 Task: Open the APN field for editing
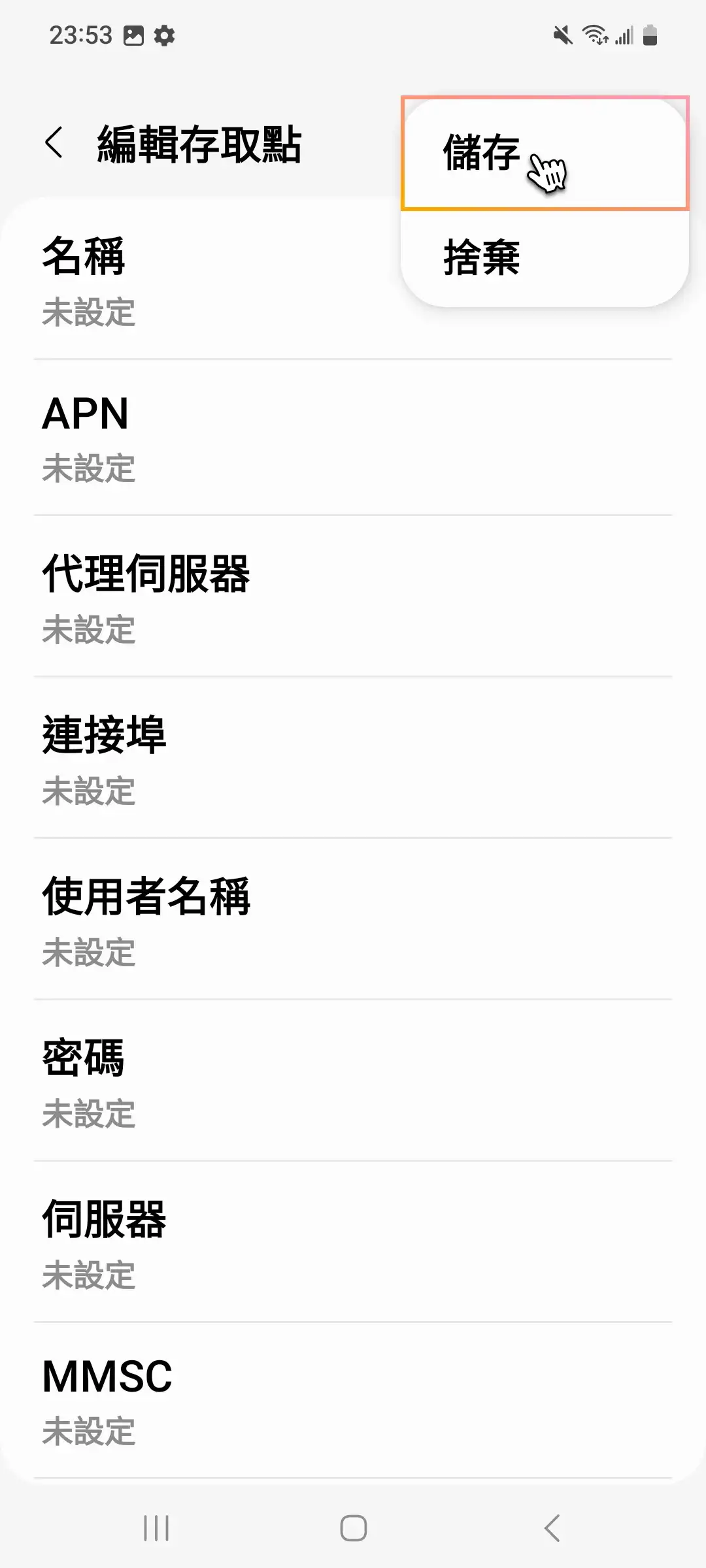(x=196, y=438)
